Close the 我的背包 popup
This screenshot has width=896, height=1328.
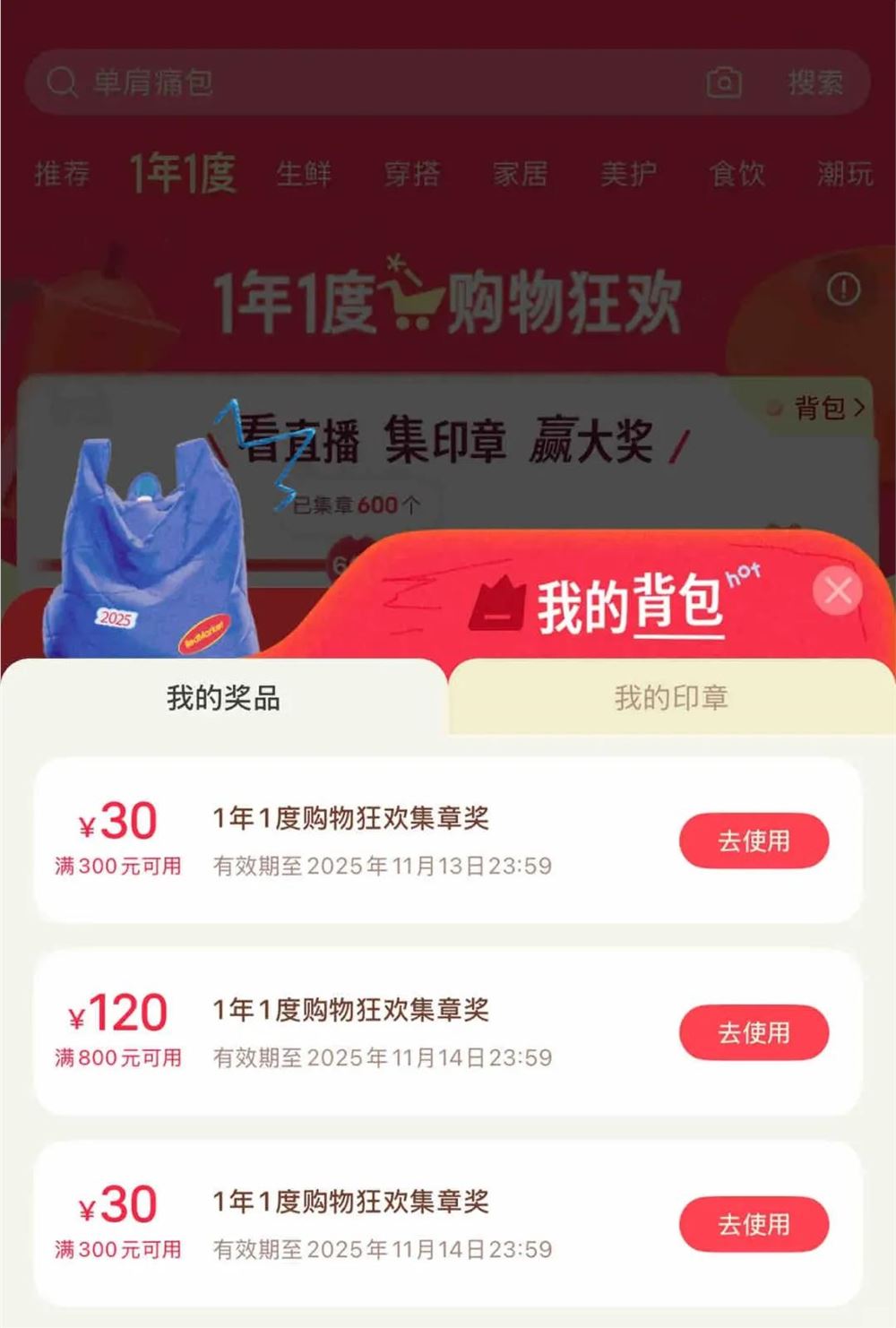pyautogui.click(x=837, y=590)
